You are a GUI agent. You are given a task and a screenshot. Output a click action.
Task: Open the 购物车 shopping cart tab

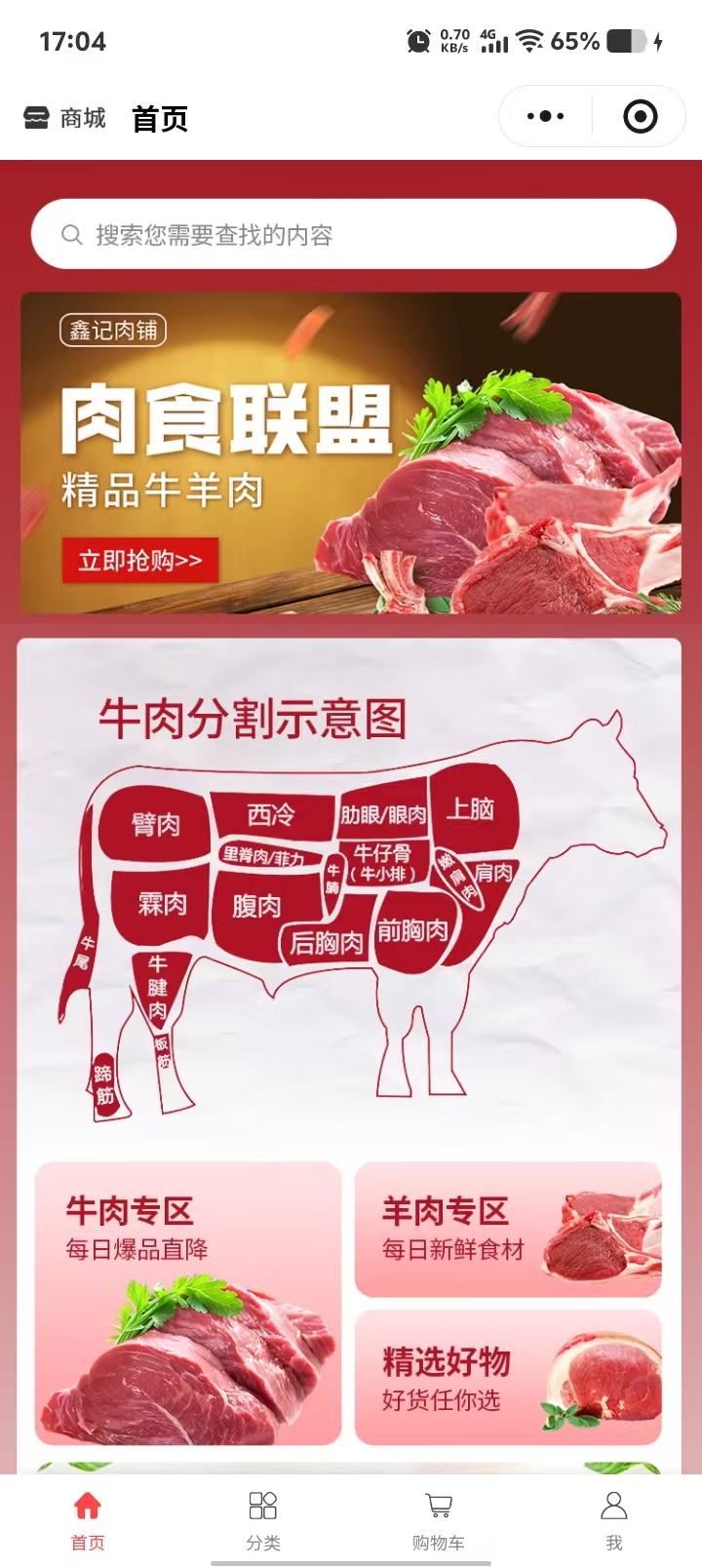tap(439, 1519)
